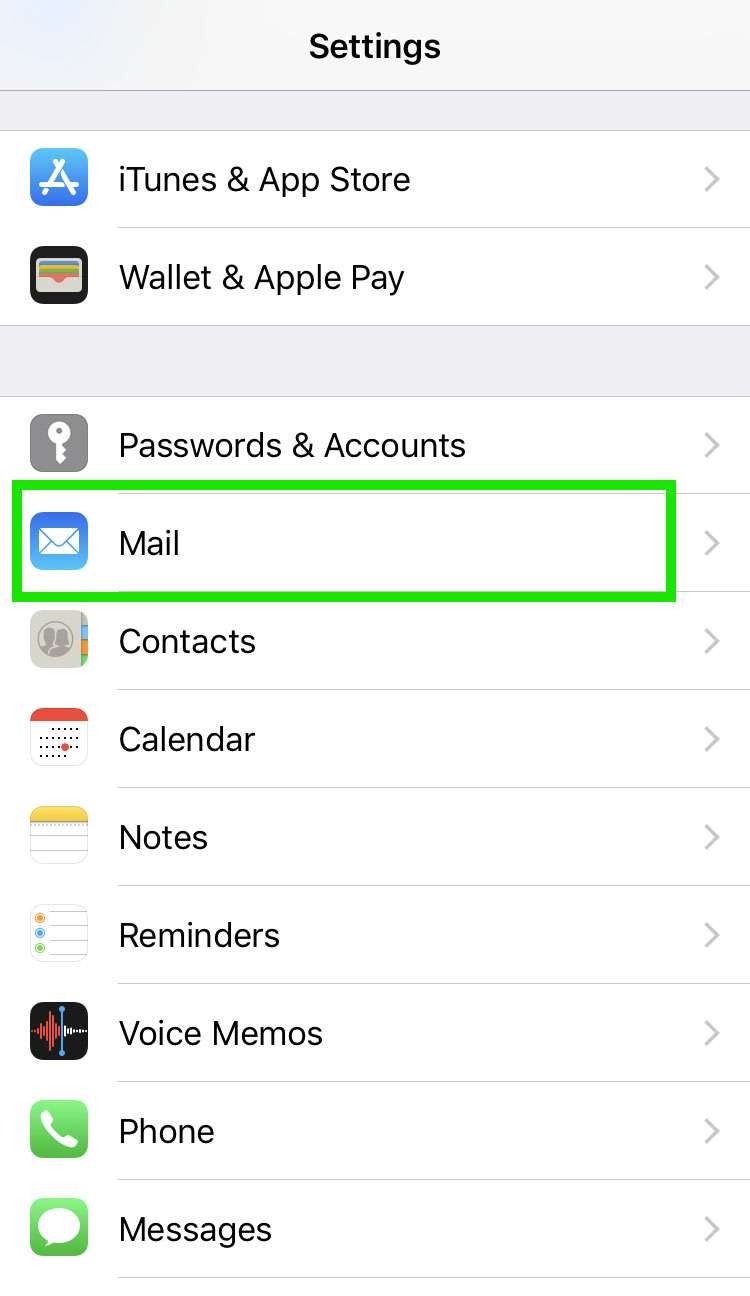This screenshot has width=750, height=1296.
Task: Click the green Phone icon
Action: (58, 1130)
